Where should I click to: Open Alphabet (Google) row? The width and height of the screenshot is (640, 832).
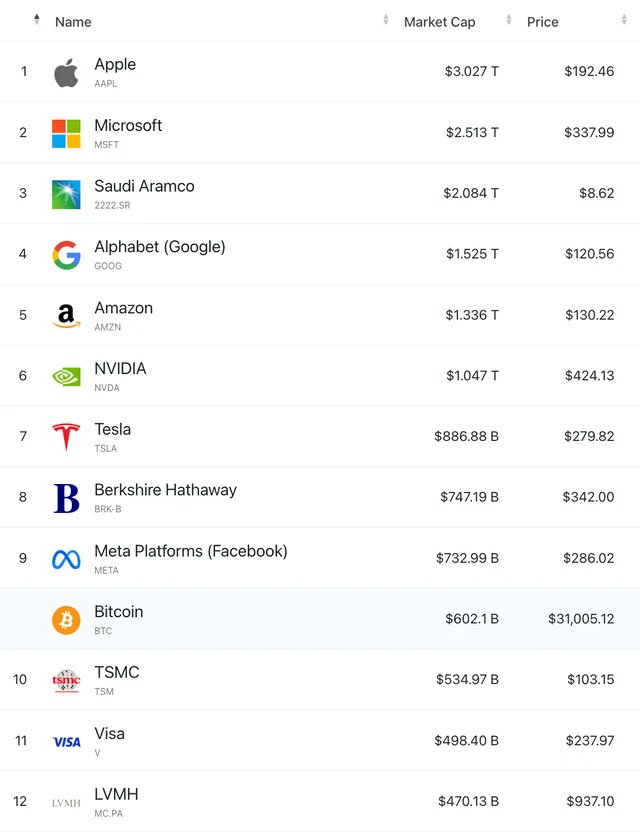point(160,247)
